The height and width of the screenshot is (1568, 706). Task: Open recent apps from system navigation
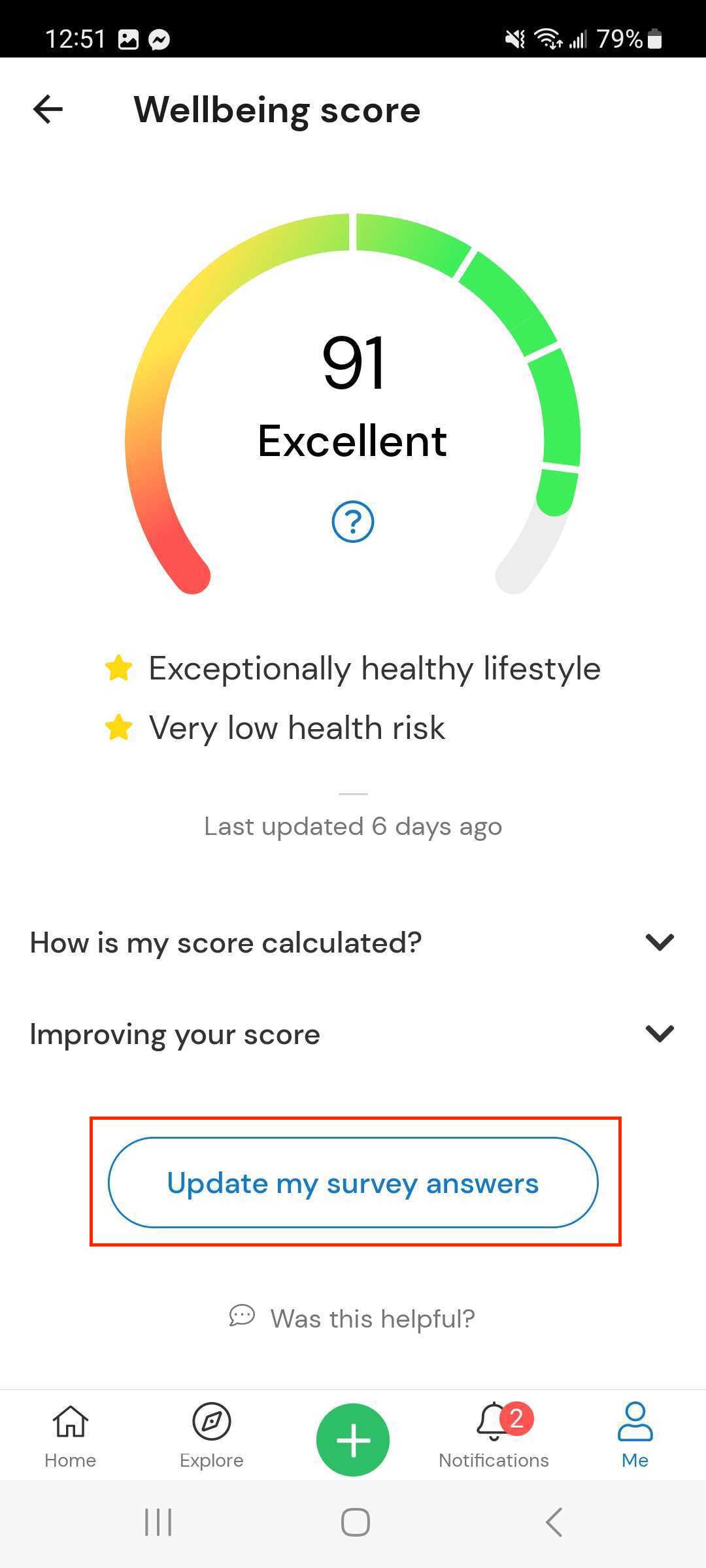point(158,1522)
